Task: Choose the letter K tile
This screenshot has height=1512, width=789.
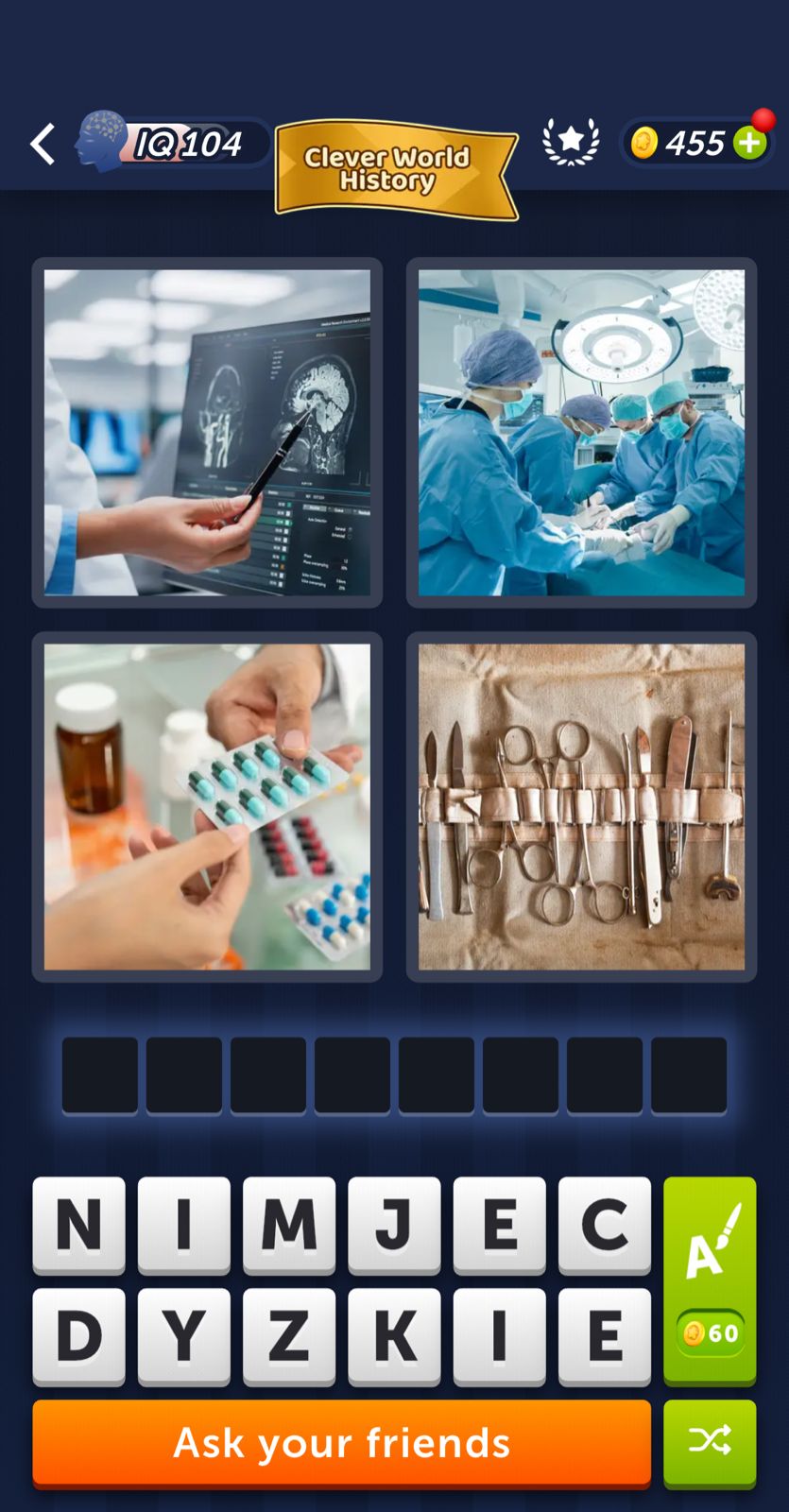Action: click(x=394, y=1335)
